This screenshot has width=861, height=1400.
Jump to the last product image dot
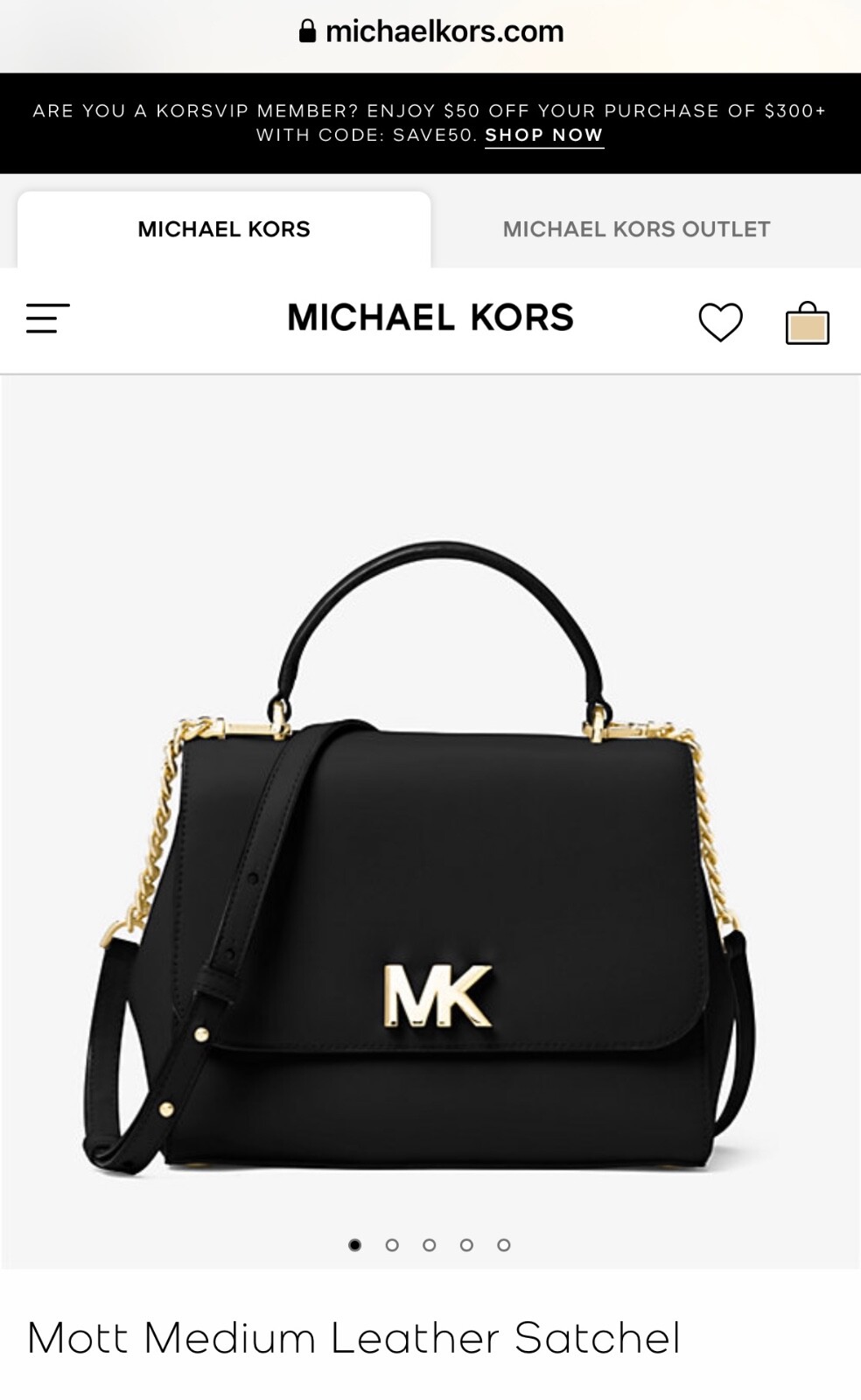pyautogui.click(x=504, y=1245)
